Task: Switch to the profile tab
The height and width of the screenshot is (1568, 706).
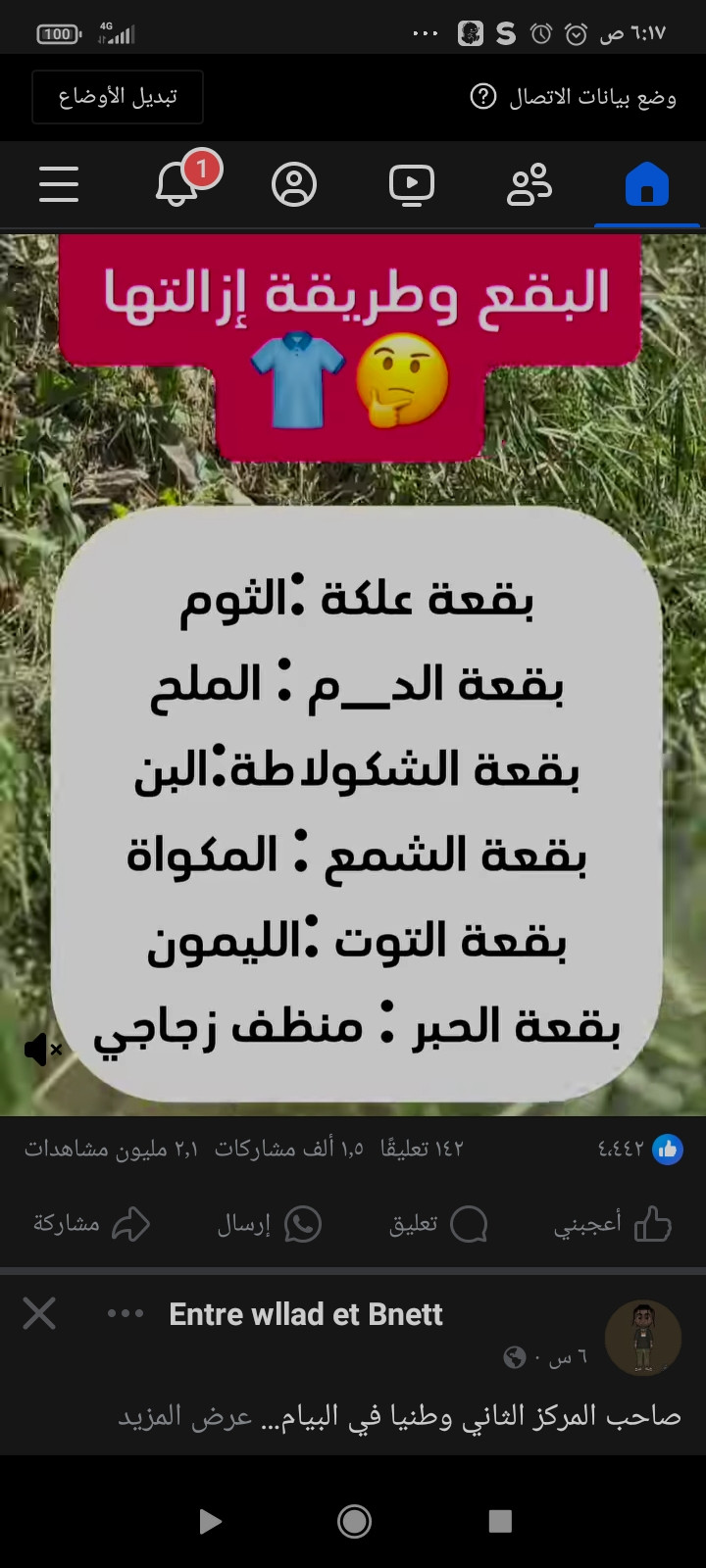Action: 294,184
